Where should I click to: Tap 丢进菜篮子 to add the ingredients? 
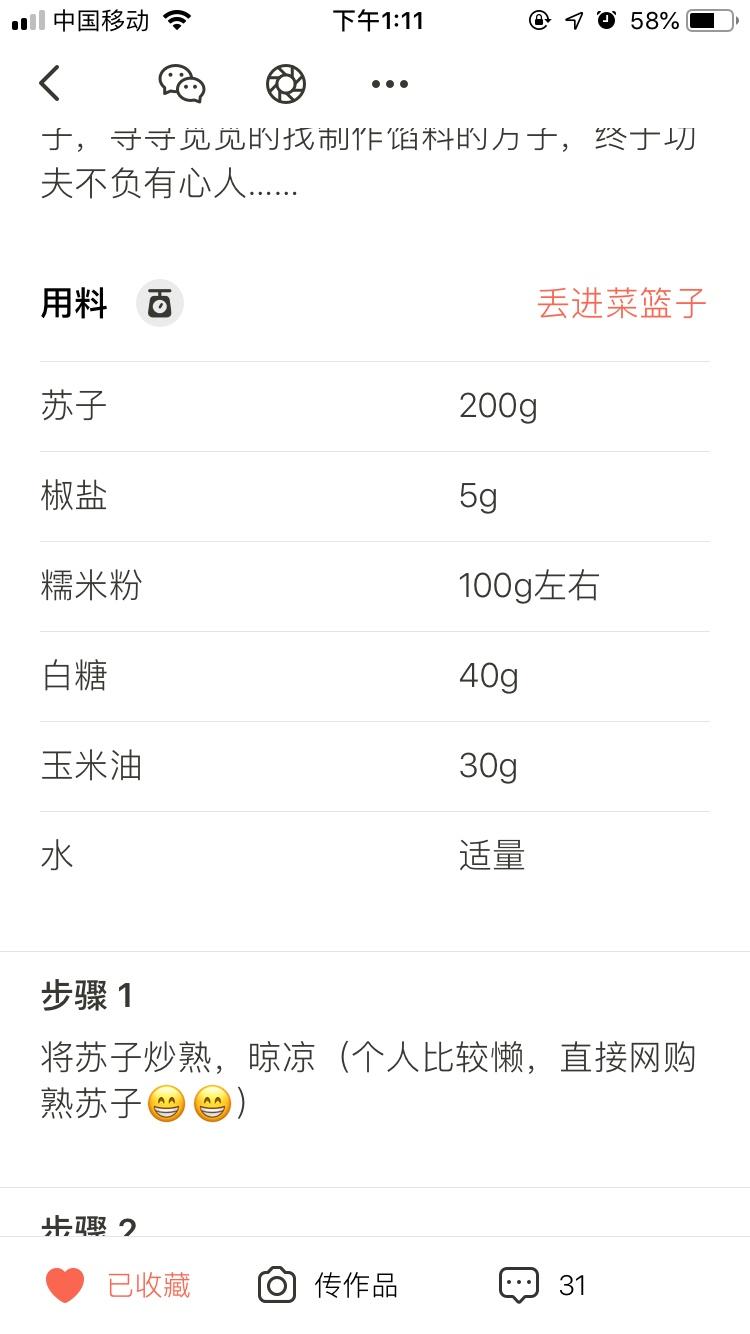pos(621,303)
